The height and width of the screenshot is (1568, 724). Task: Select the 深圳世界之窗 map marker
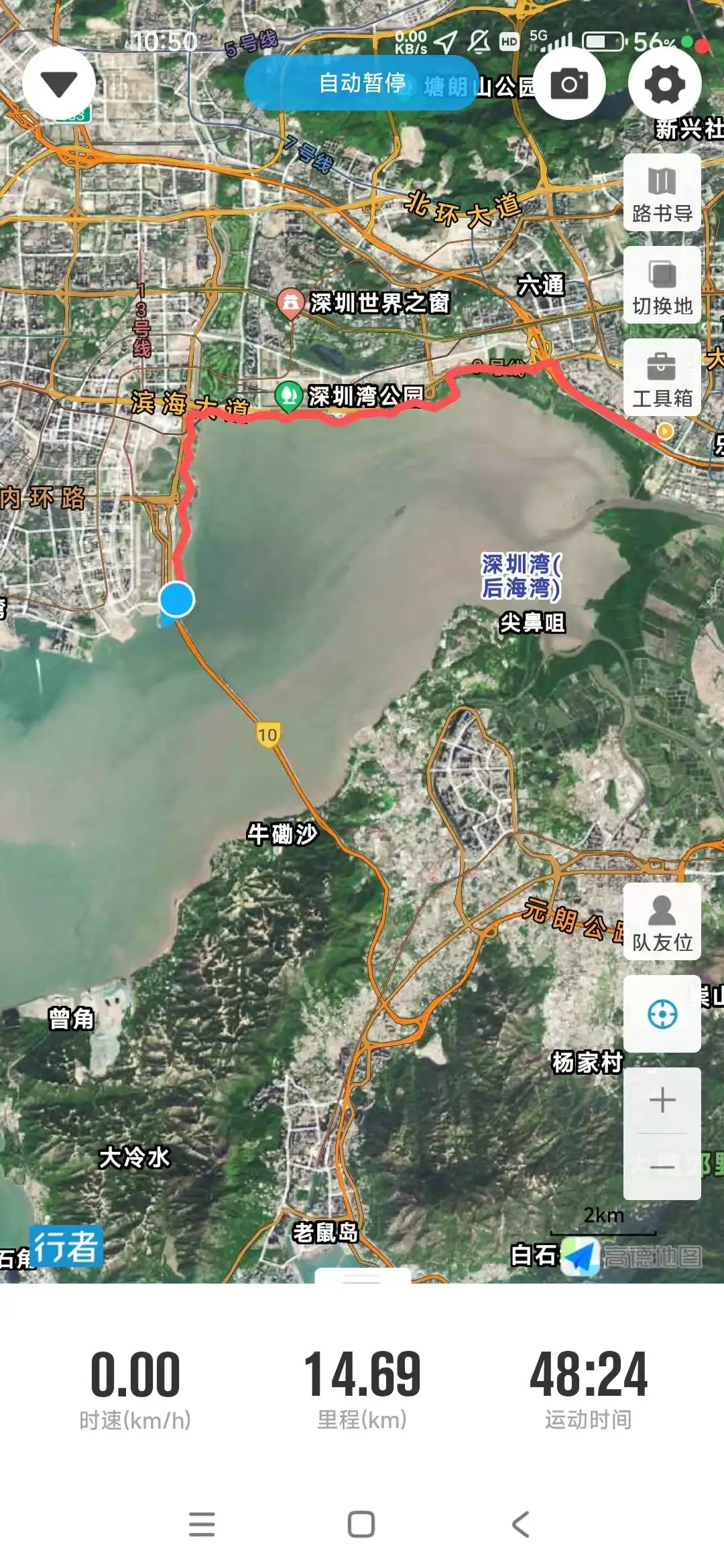pyautogui.click(x=290, y=302)
